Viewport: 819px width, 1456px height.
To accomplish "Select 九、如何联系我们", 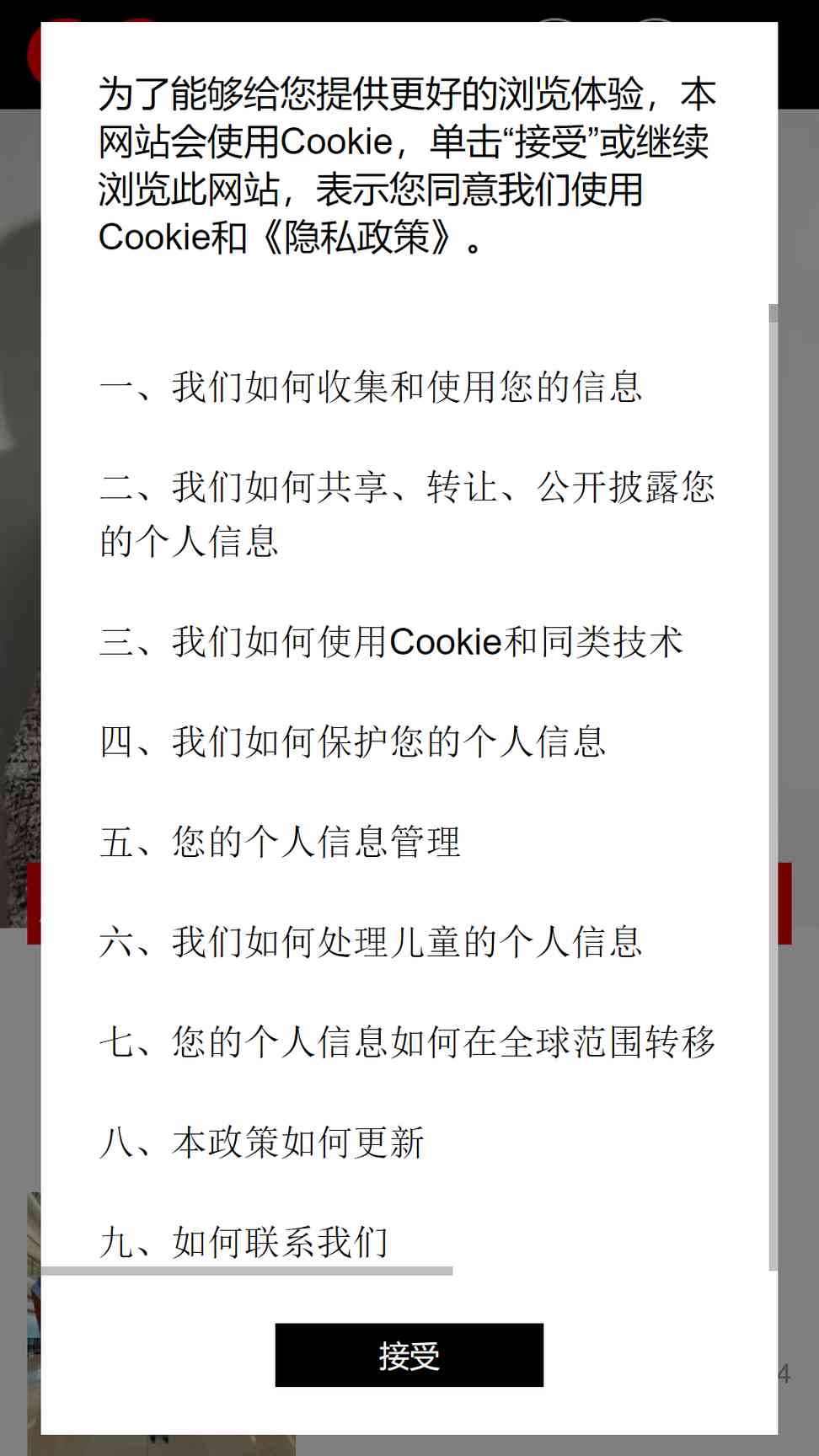I will click(244, 1243).
